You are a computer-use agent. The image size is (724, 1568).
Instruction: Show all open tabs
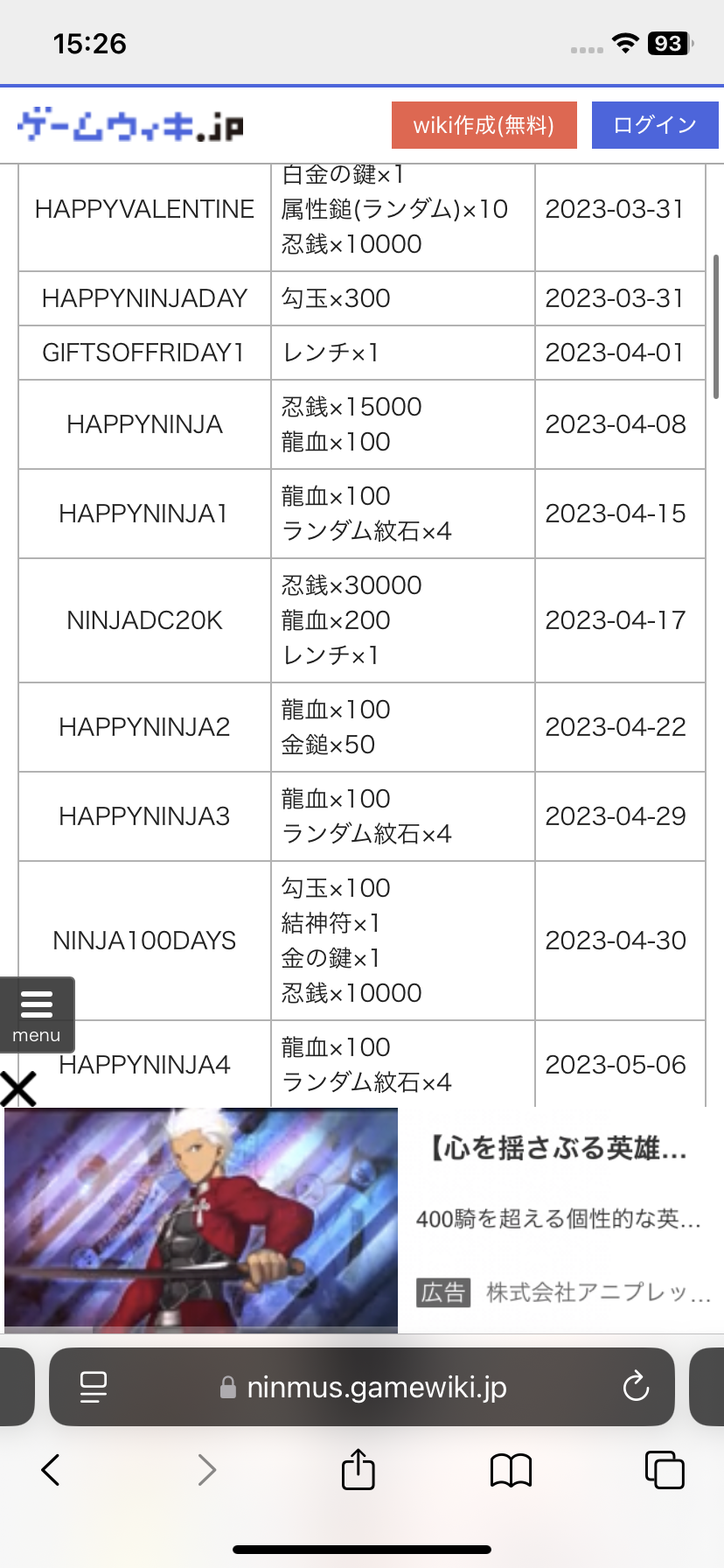664,1470
